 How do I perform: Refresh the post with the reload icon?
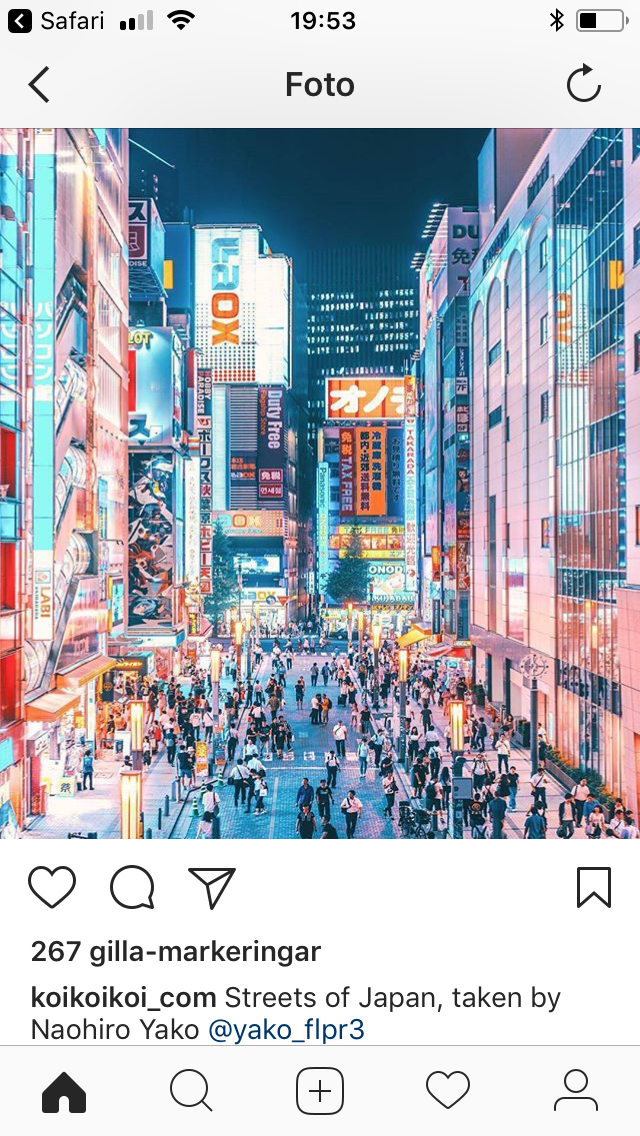pos(584,85)
